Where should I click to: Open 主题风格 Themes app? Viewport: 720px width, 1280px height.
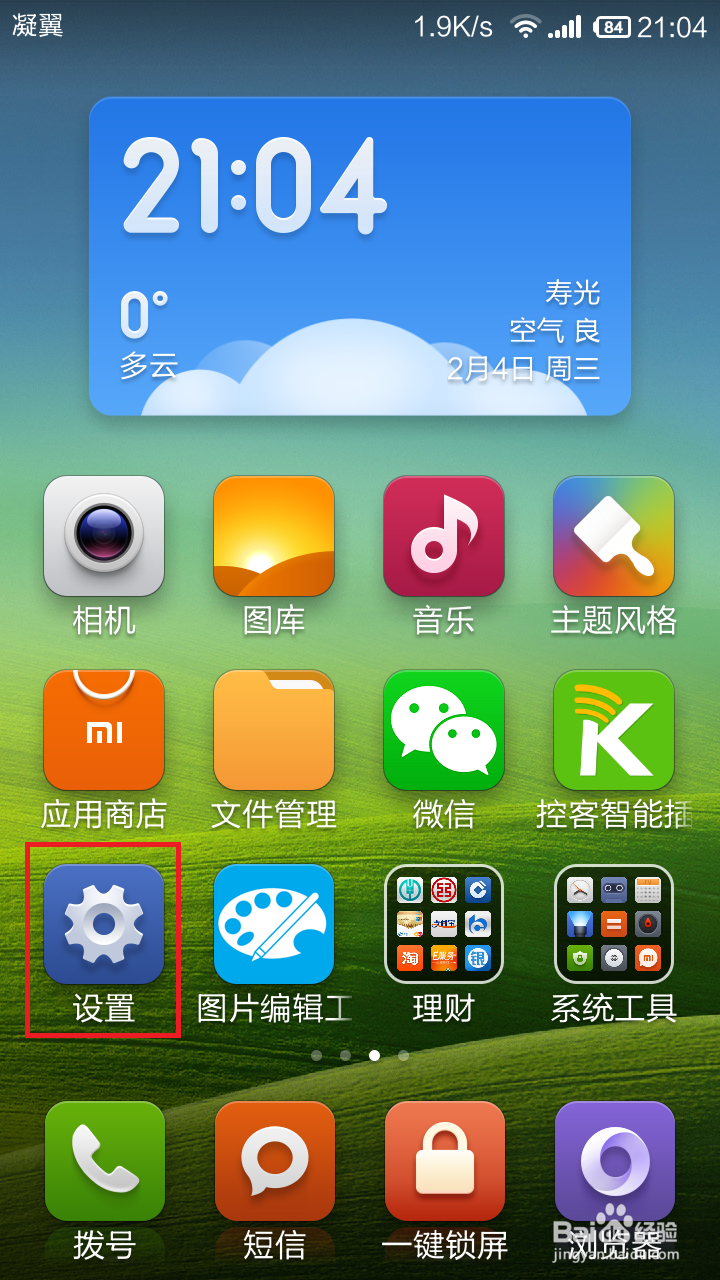[613, 535]
